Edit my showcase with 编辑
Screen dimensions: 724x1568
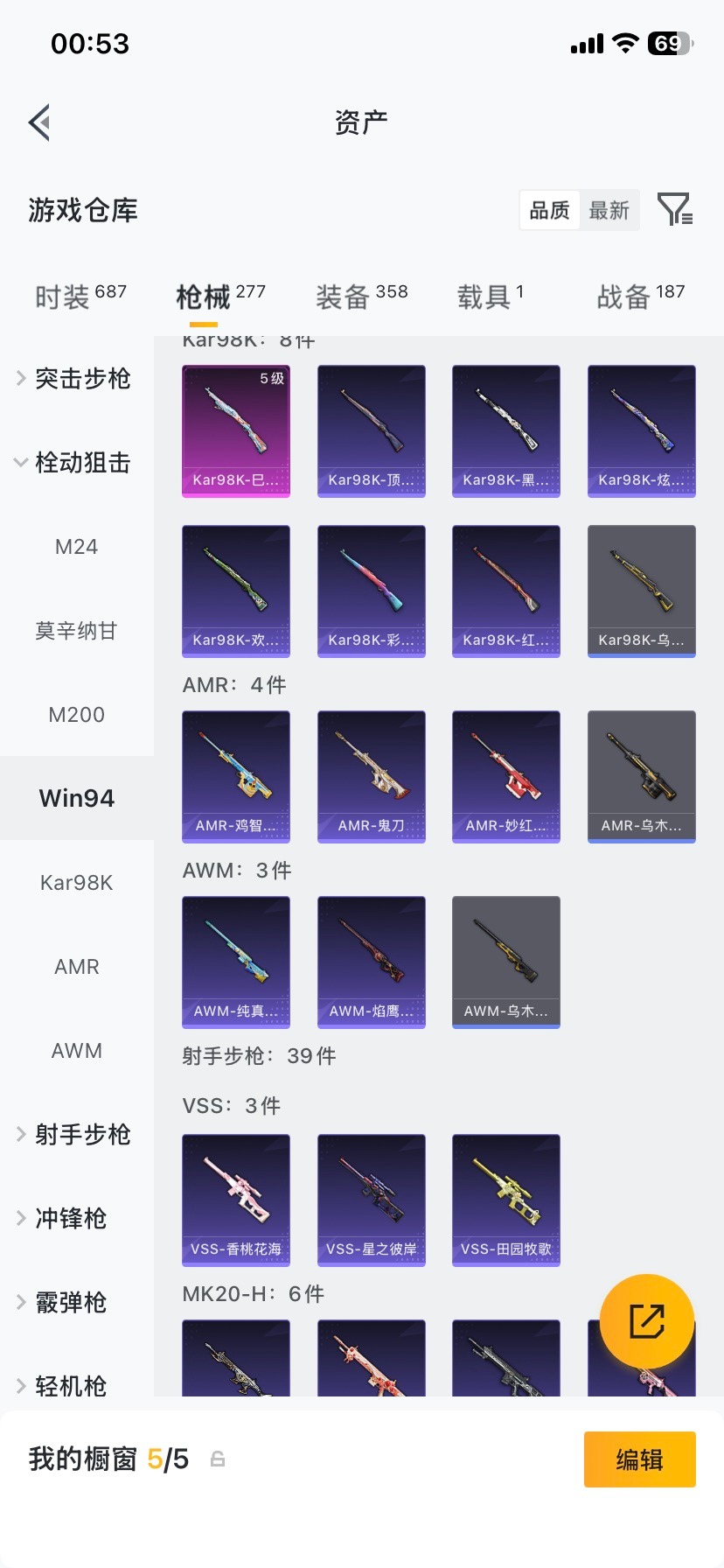639,1459
